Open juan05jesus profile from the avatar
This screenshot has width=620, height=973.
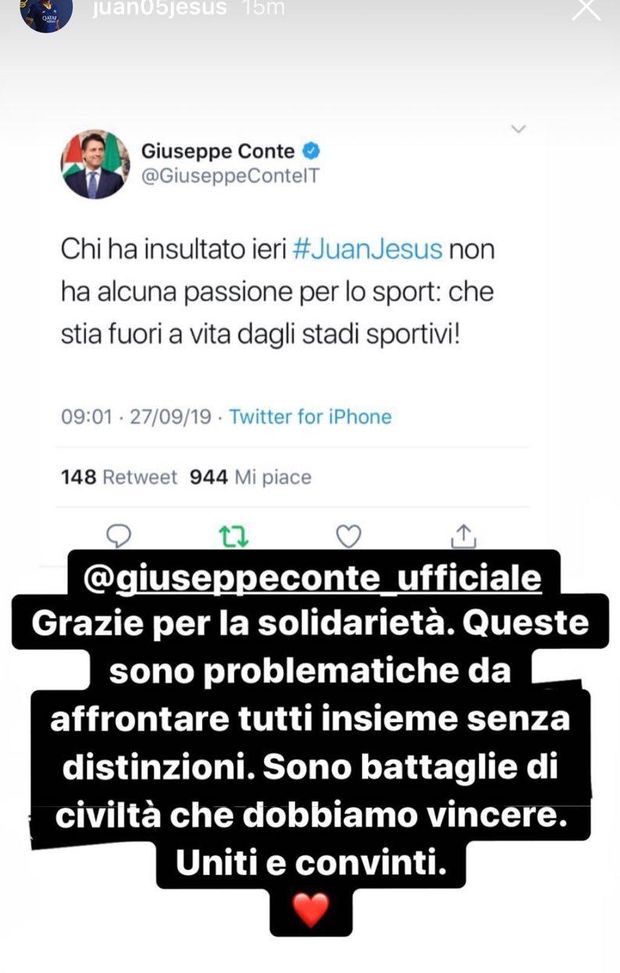click(46, 12)
